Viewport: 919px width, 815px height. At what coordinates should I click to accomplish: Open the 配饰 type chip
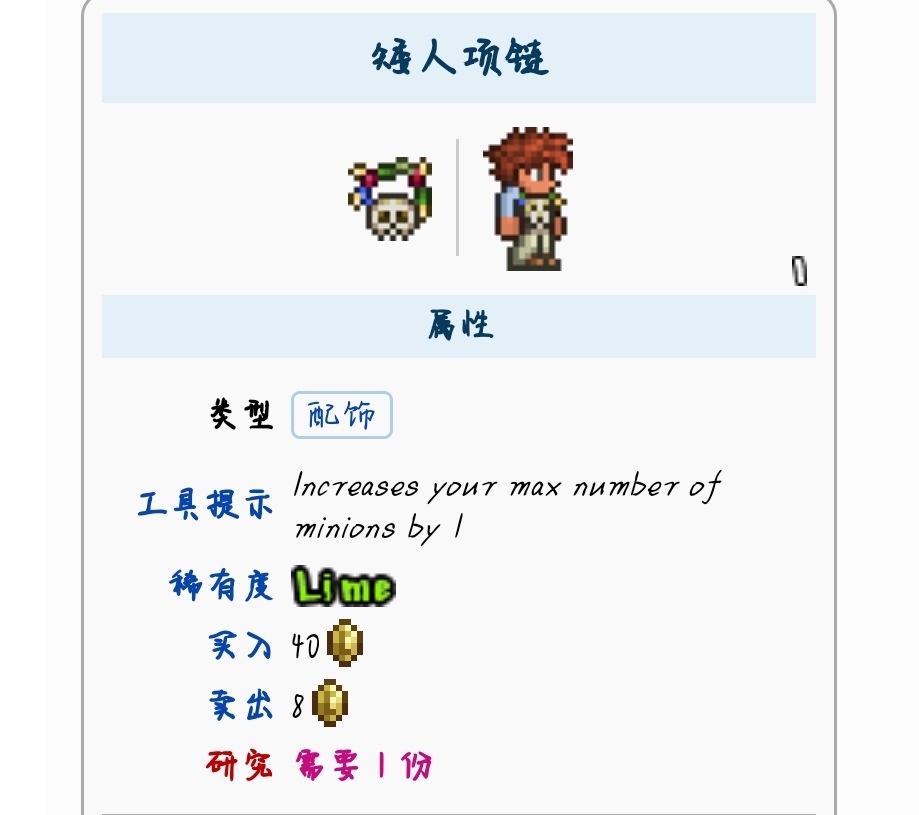pos(341,415)
